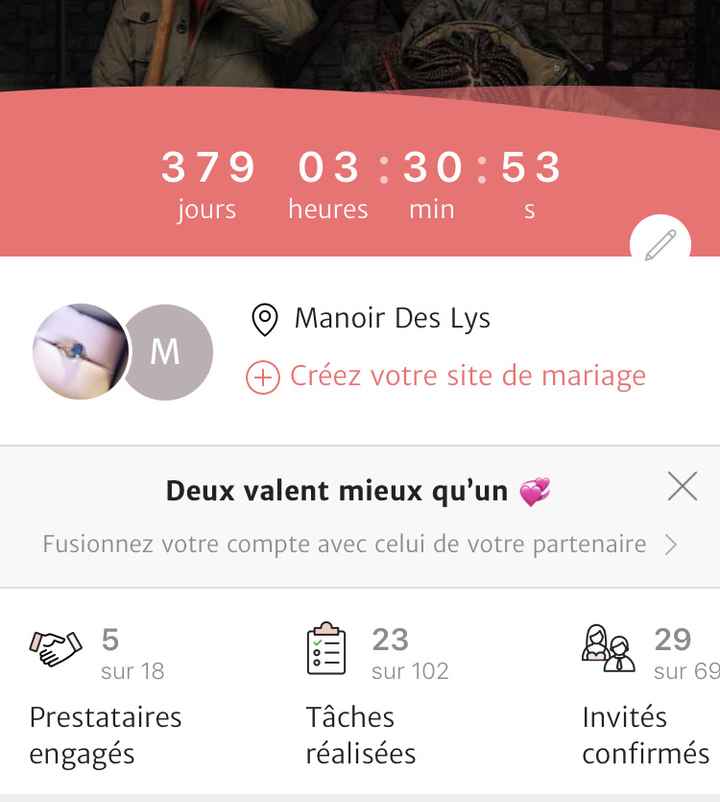
Task: Tap the plus icon beside Créez votre site
Action: coord(262,377)
